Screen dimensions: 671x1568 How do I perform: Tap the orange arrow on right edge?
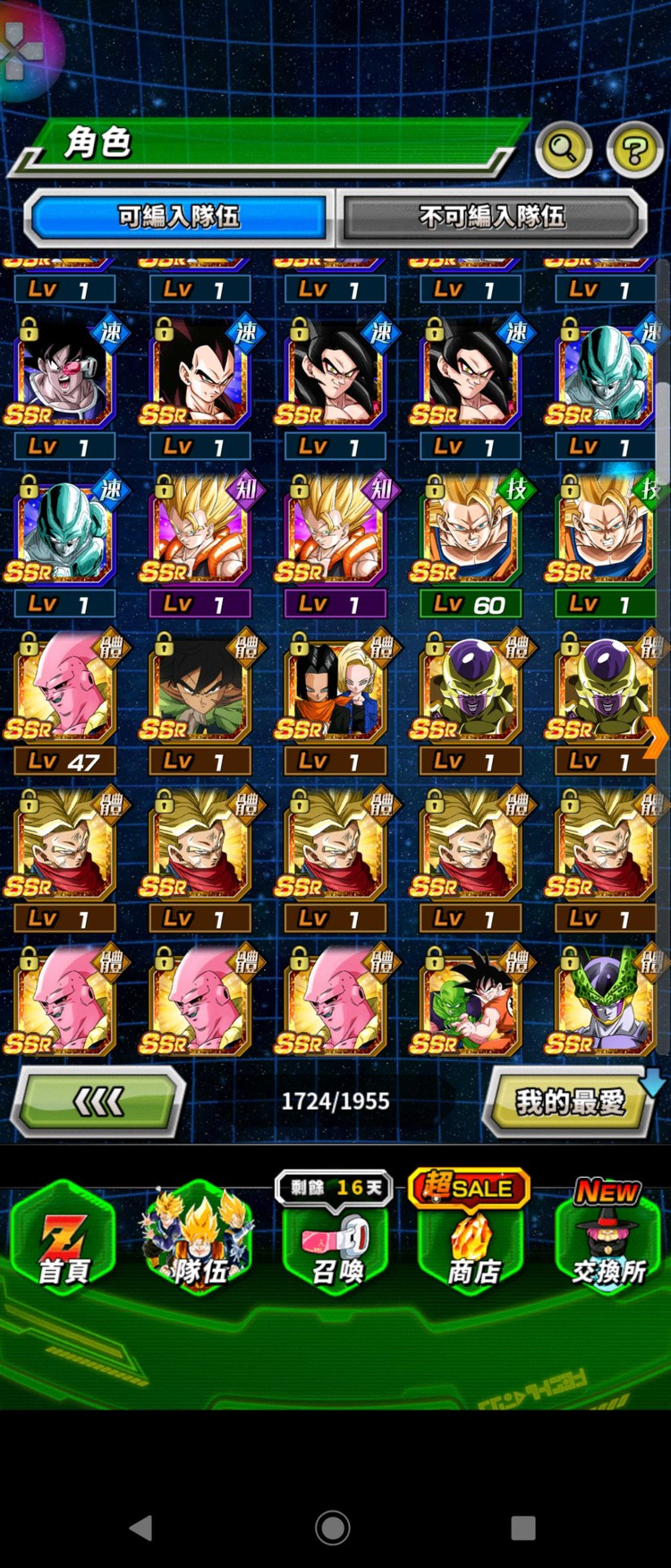pyautogui.click(x=656, y=738)
